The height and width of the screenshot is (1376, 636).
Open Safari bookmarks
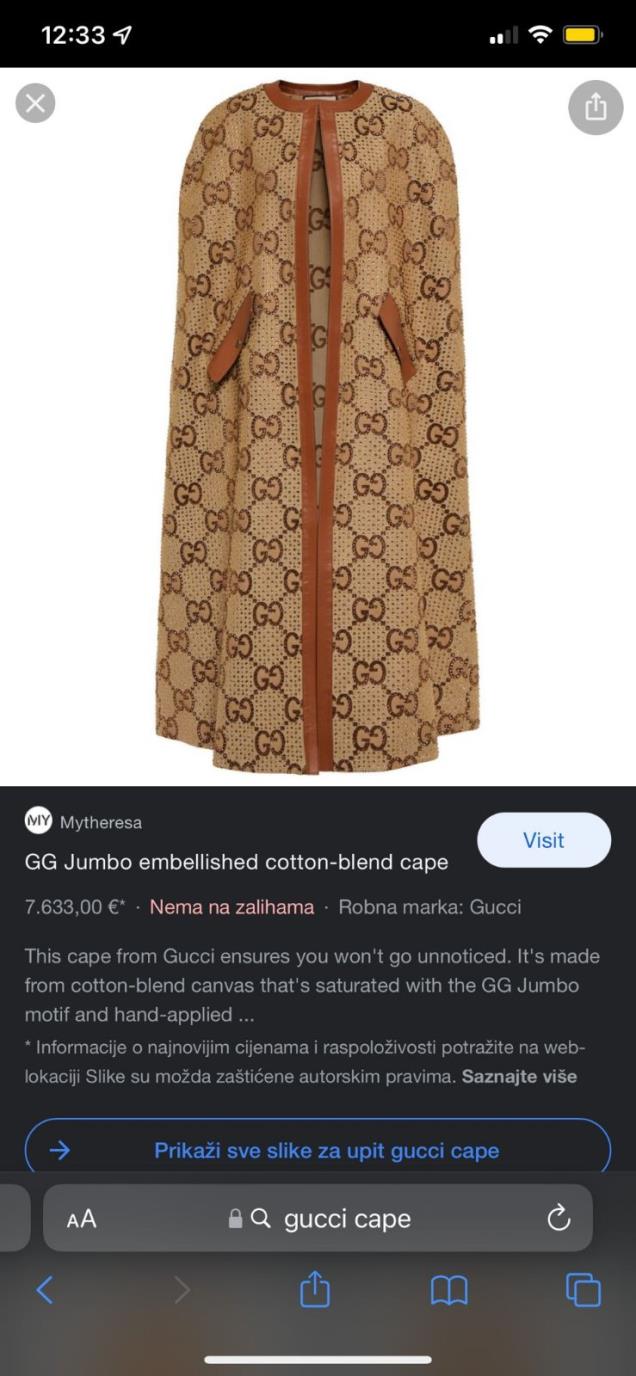coord(449,1290)
